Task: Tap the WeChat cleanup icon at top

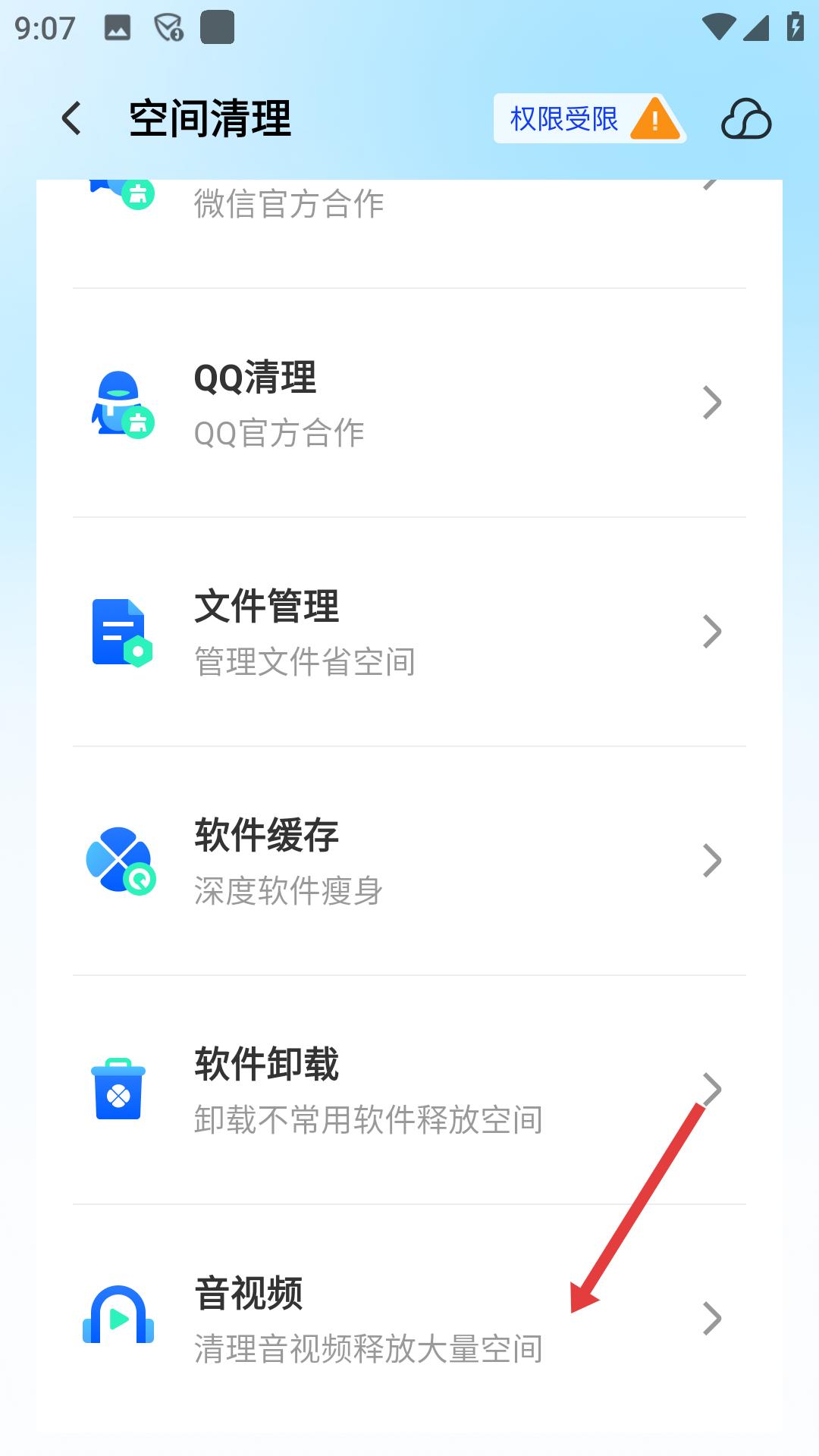Action: coord(121,190)
